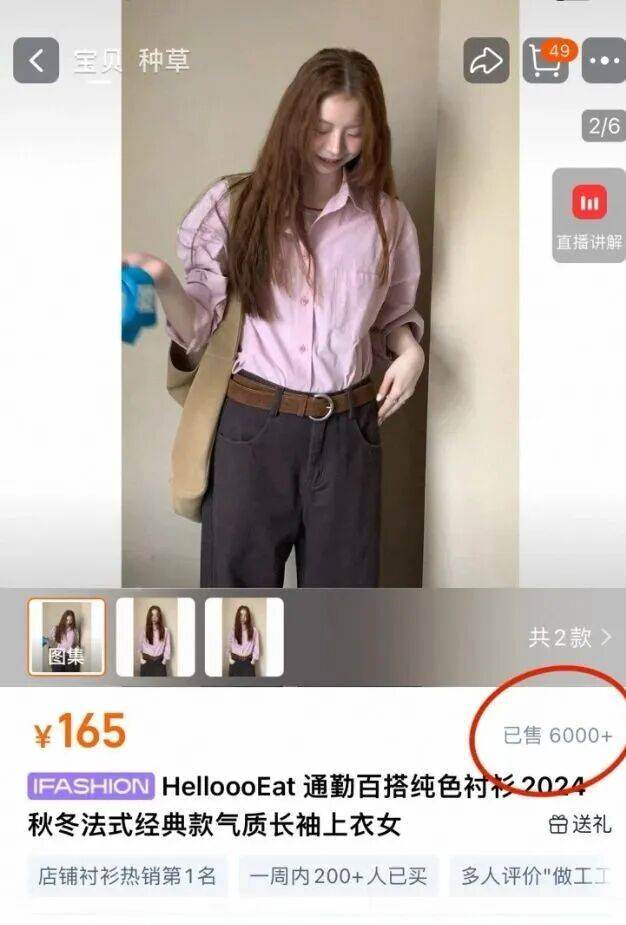The image size is (626, 925).
Task: View the 多人评价 review chip
Action: point(534,877)
